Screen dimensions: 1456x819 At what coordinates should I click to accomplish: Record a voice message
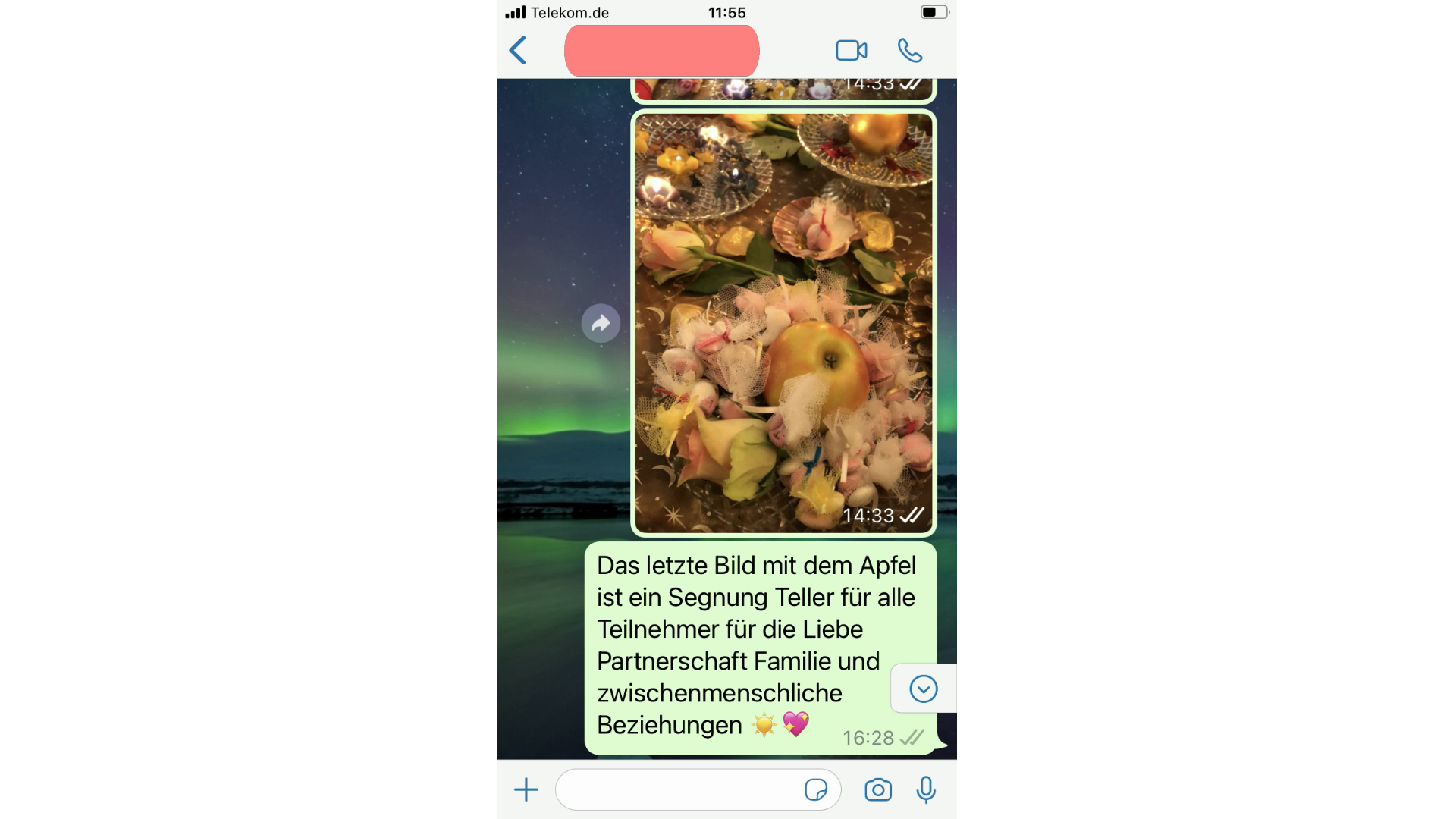[925, 789]
